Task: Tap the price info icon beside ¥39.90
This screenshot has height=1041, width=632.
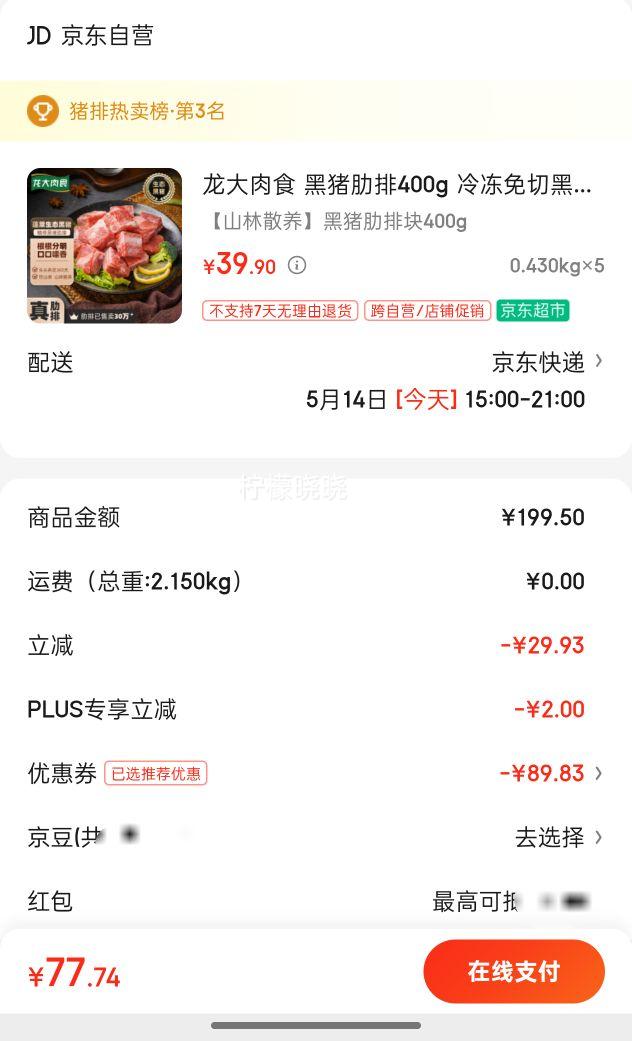Action: tap(297, 266)
